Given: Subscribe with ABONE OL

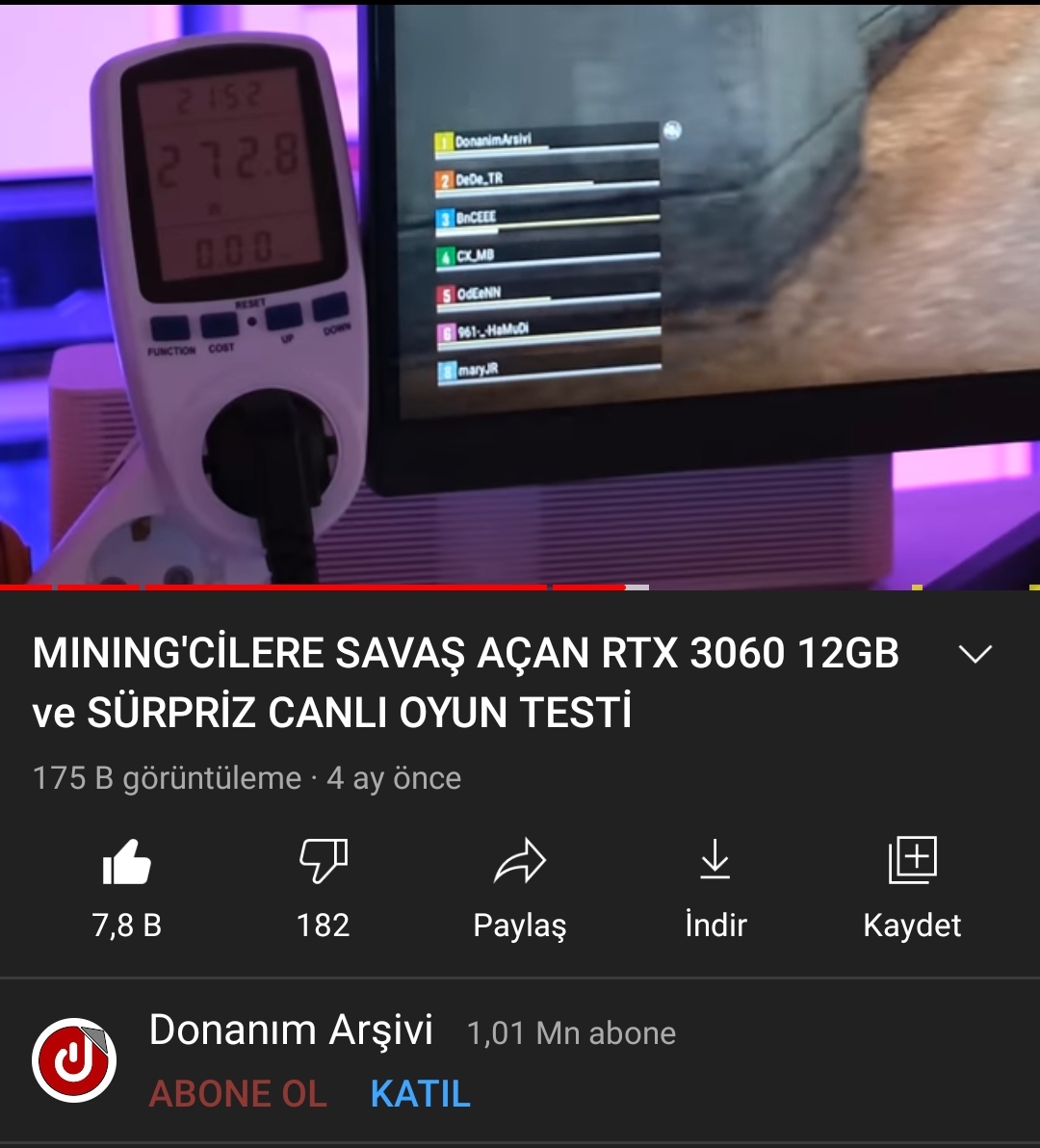Looking at the screenshot, I should tap(238, 1094).
